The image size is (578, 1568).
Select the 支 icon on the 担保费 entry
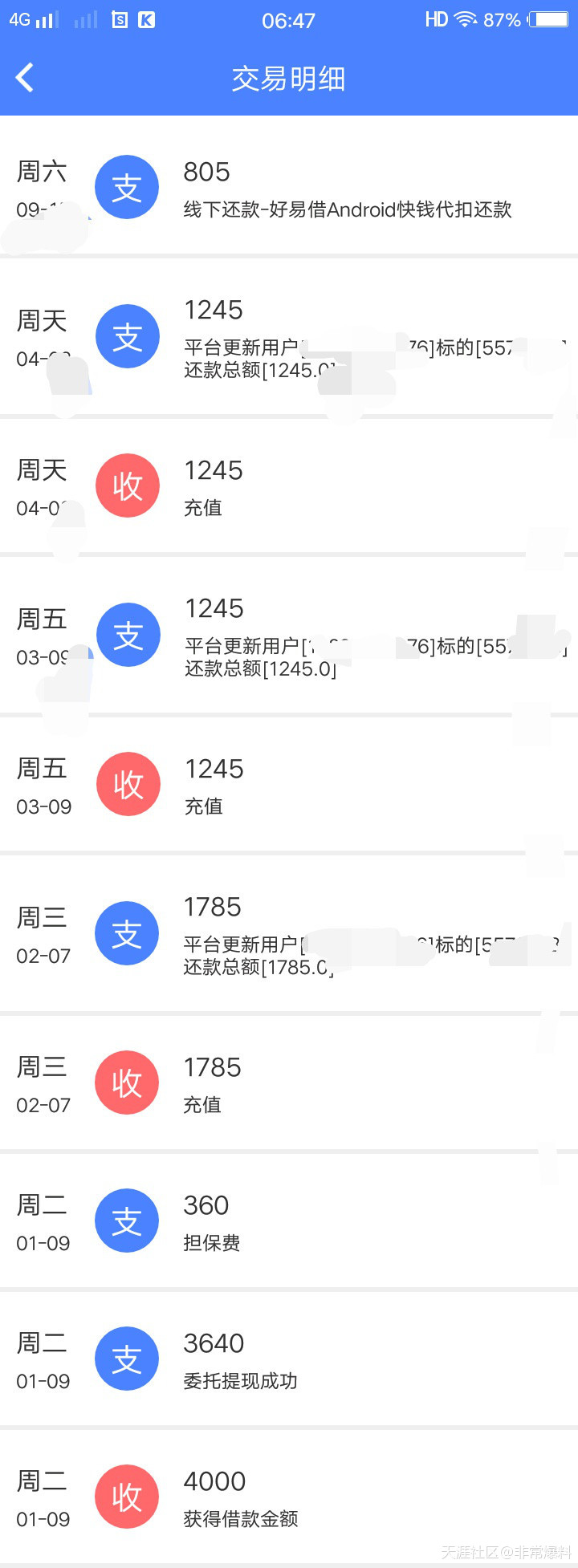pos(127,1220)
